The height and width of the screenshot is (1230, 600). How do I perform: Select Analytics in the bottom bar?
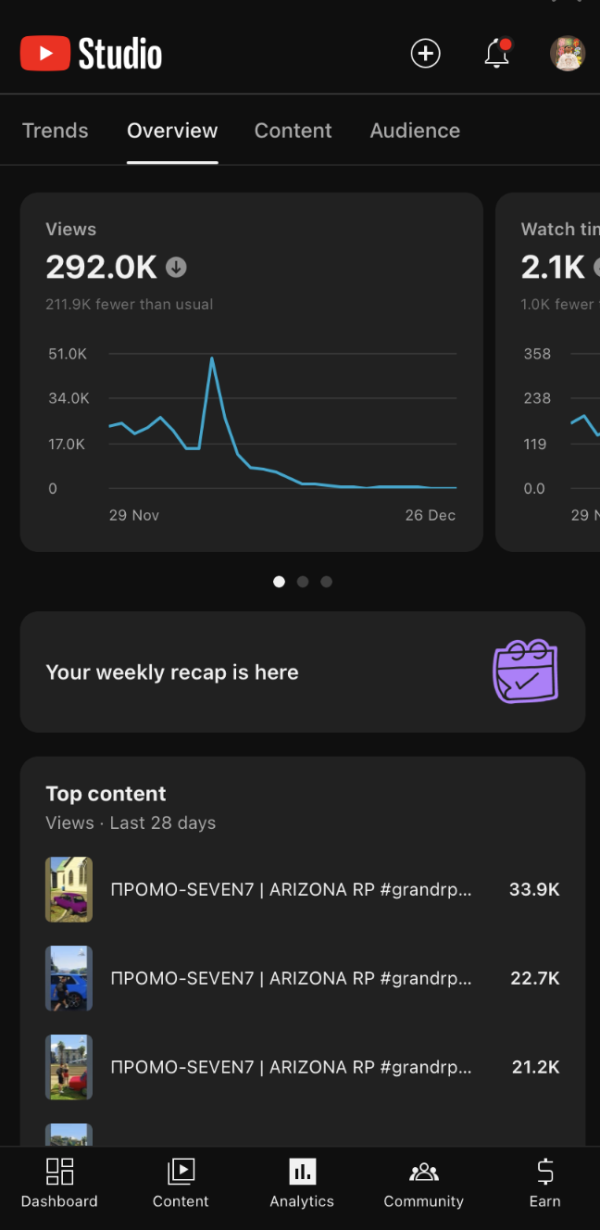(302, 1184)
